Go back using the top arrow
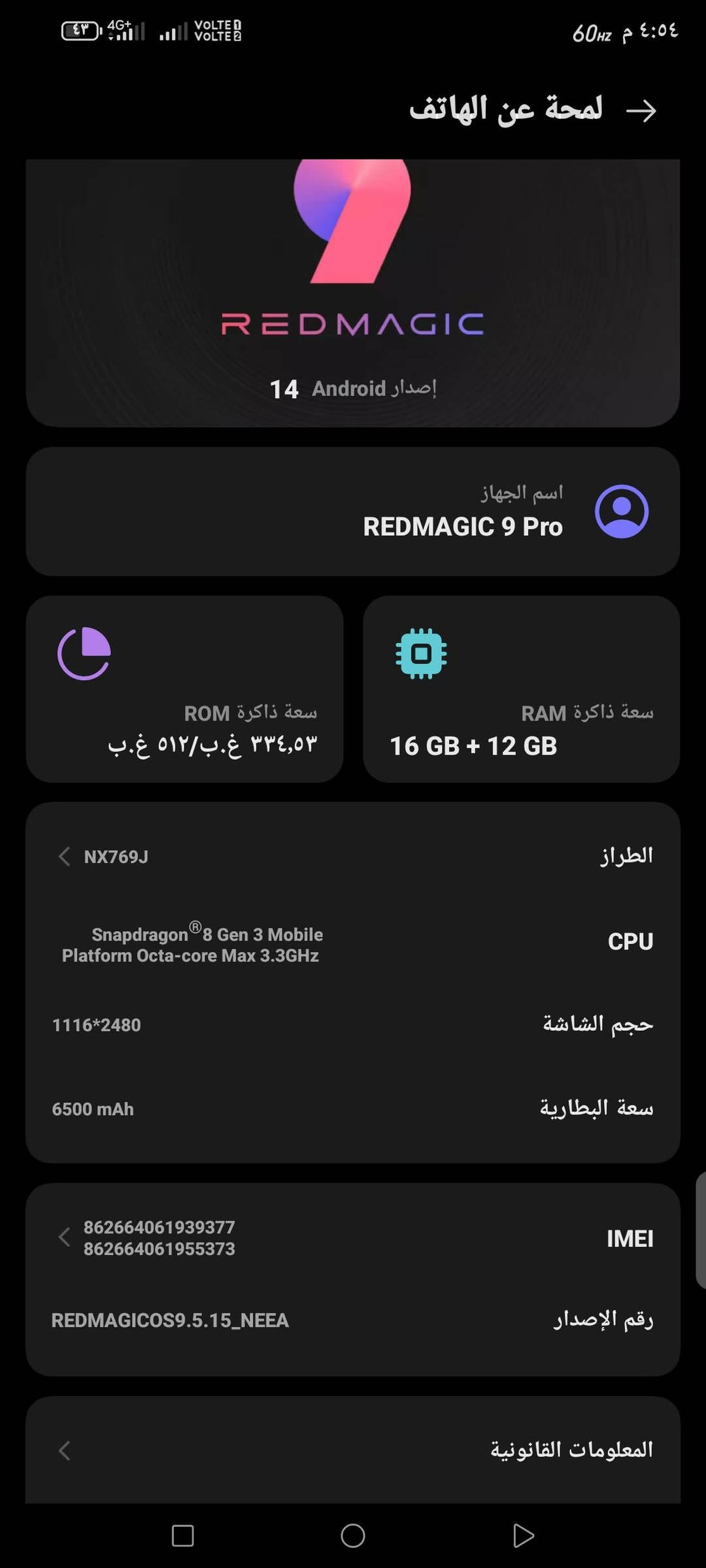 coord(641,110)
